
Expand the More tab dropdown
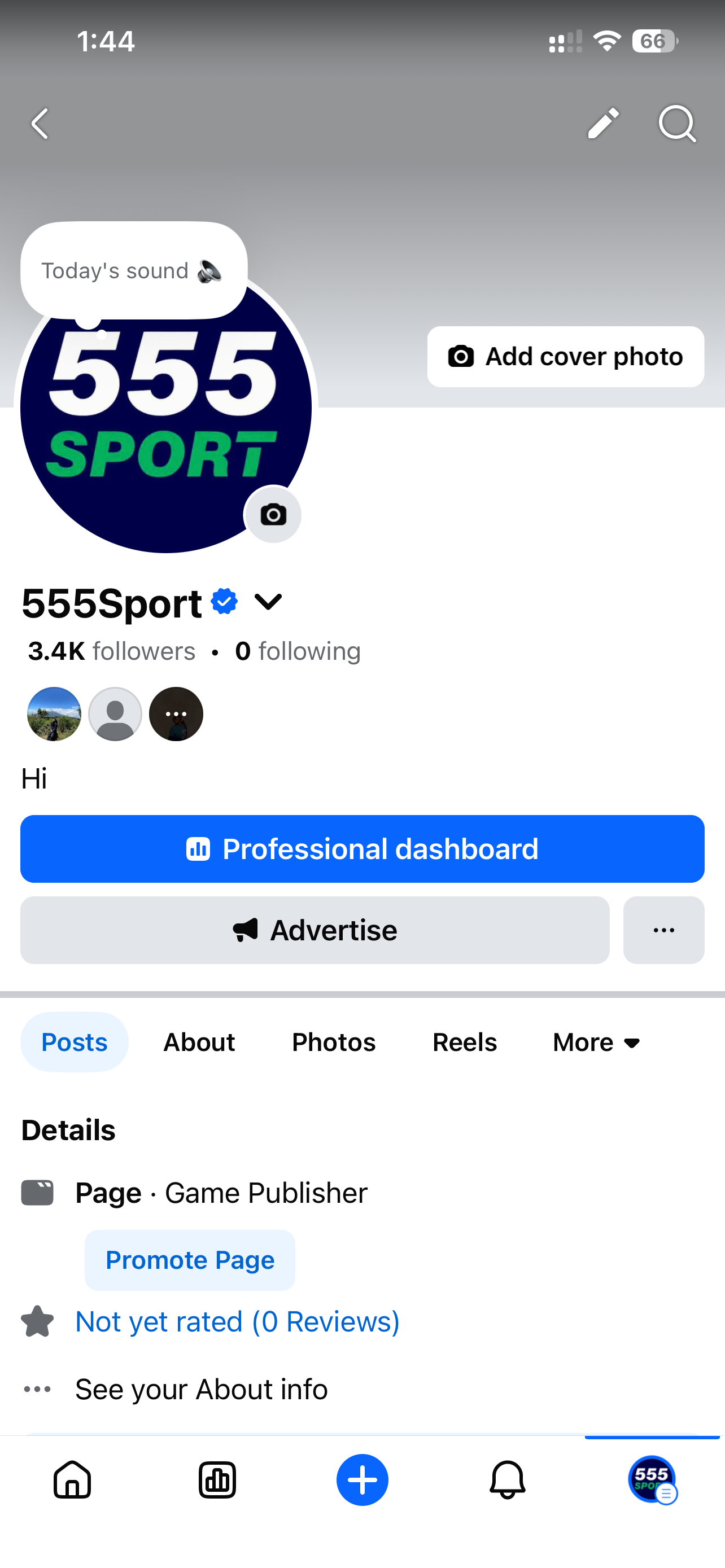(597, 1043)
